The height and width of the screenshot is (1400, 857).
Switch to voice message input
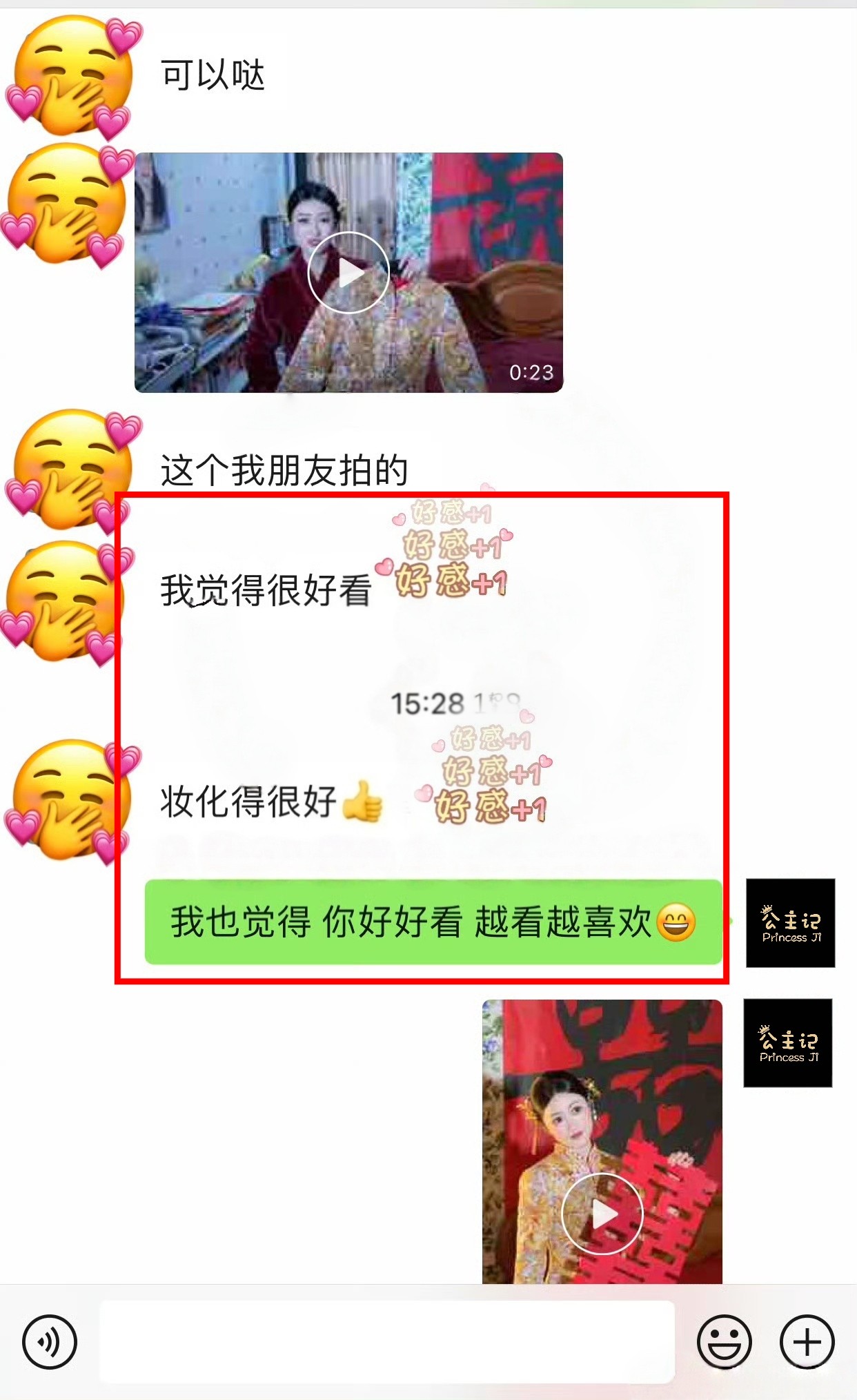pos(49,1342)
